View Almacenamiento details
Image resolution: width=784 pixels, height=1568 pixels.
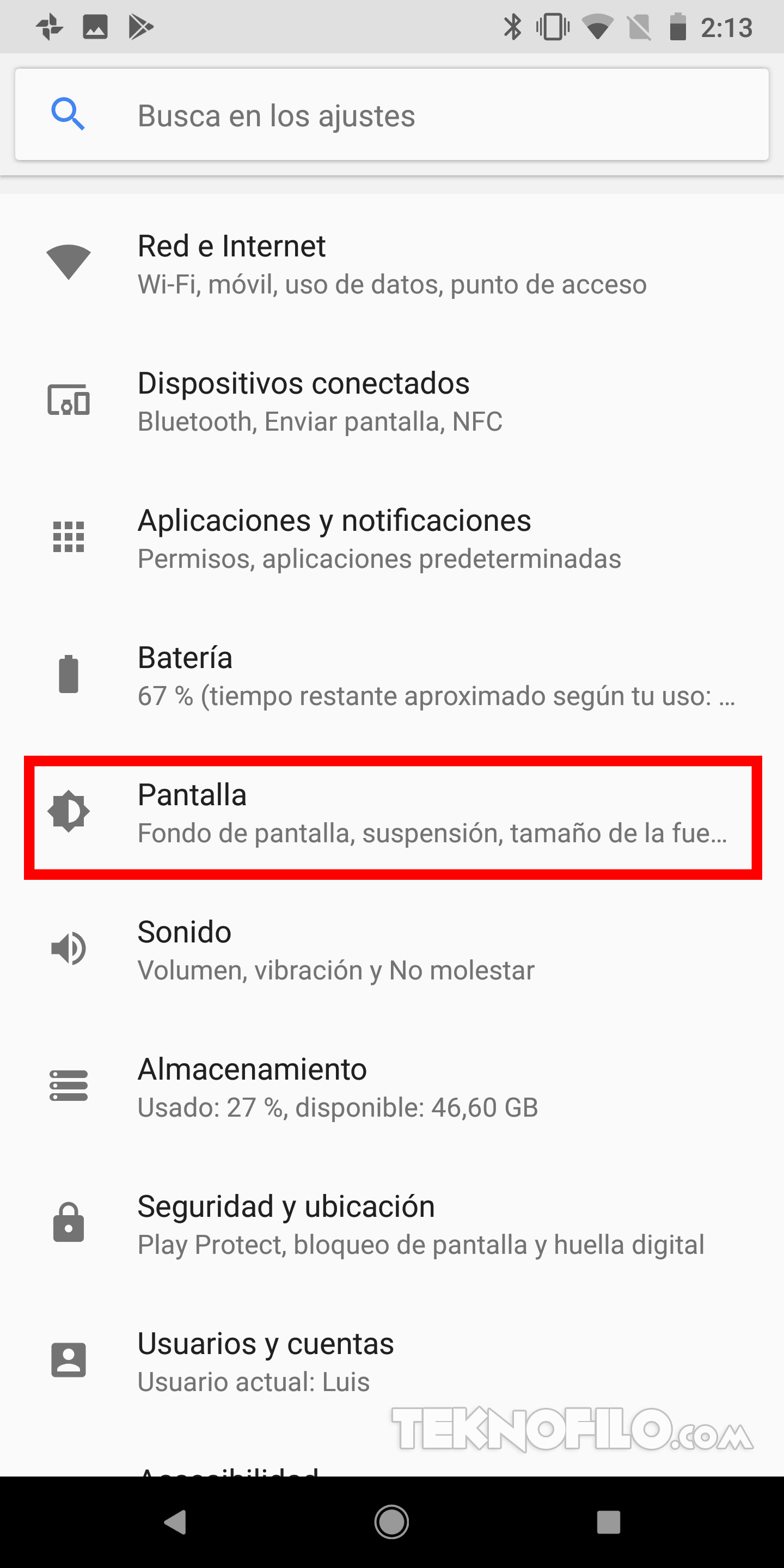pyautogui.click(x=392, y=1087)
